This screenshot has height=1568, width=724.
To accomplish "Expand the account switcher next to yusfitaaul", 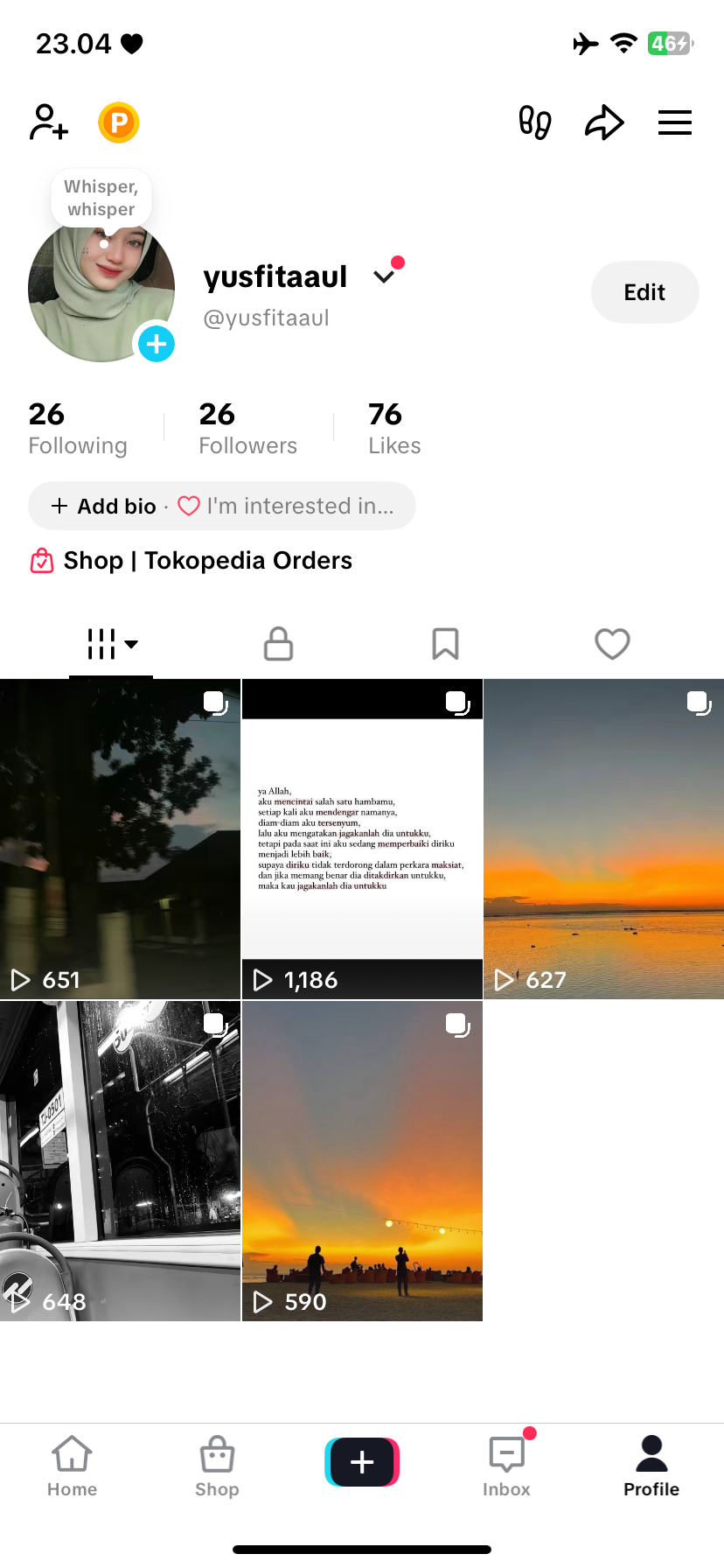I will pos(384,276).
